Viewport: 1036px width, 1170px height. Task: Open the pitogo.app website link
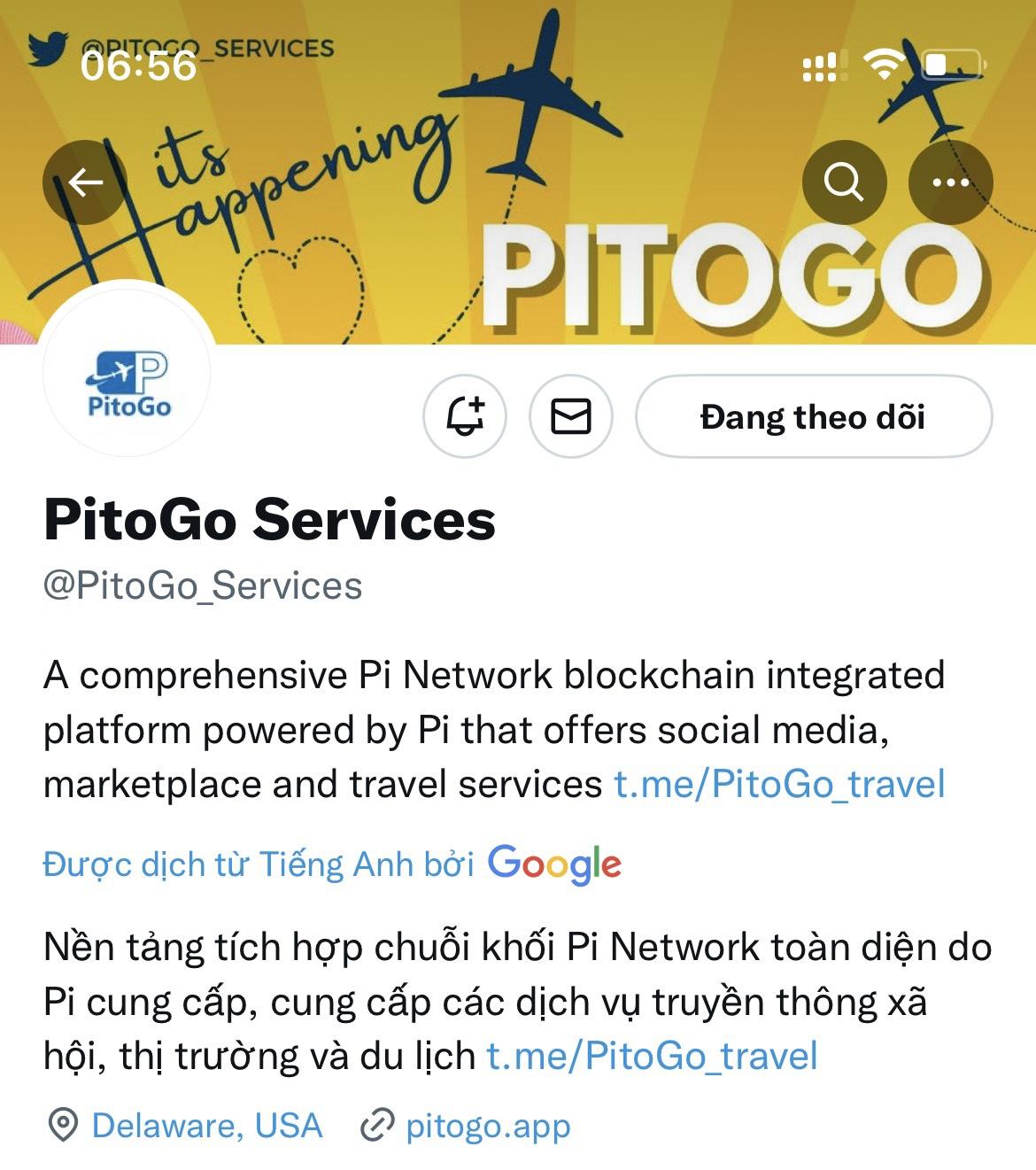[x=487, y=1127]
